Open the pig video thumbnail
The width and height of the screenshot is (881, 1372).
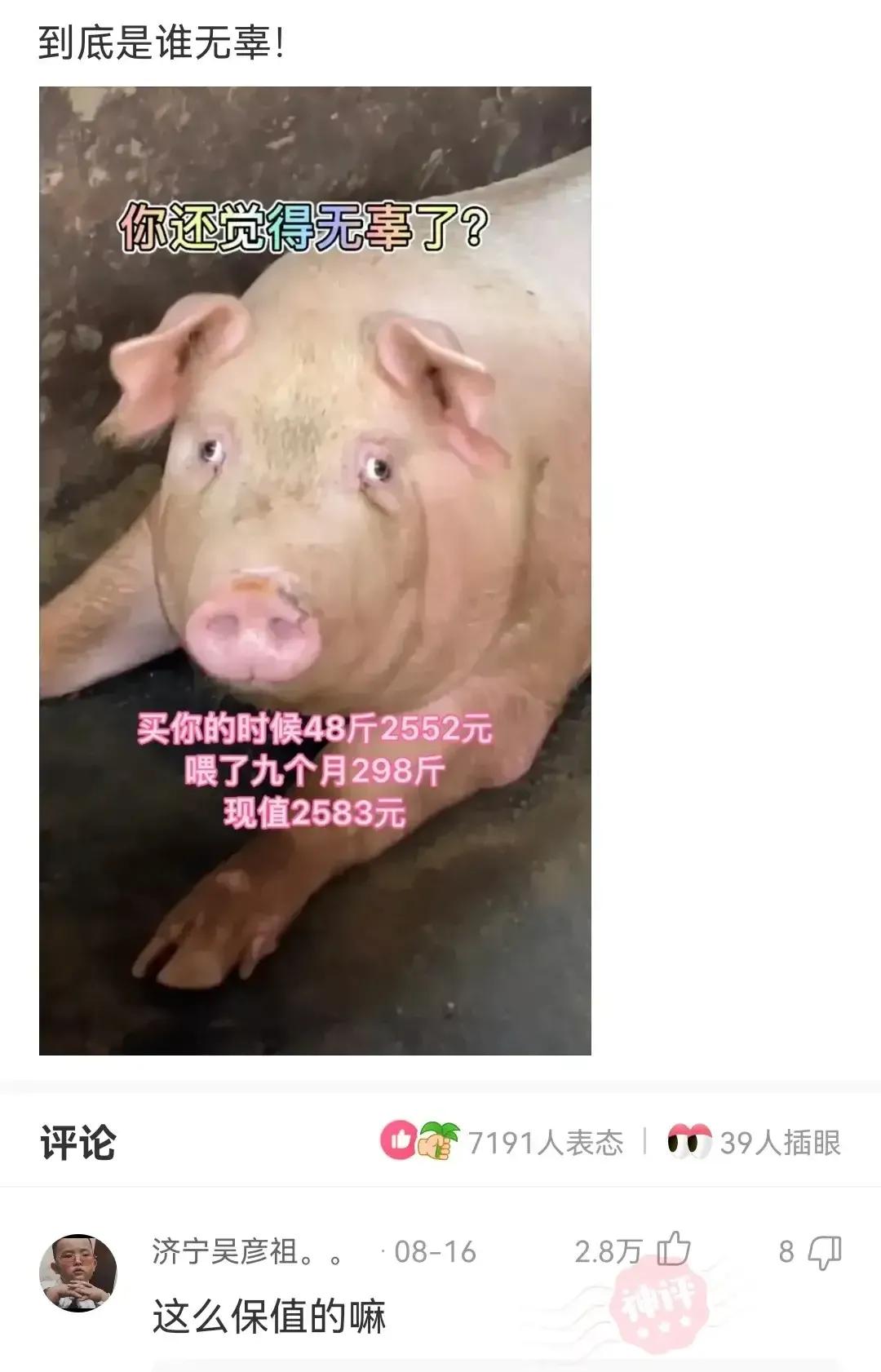317,571
